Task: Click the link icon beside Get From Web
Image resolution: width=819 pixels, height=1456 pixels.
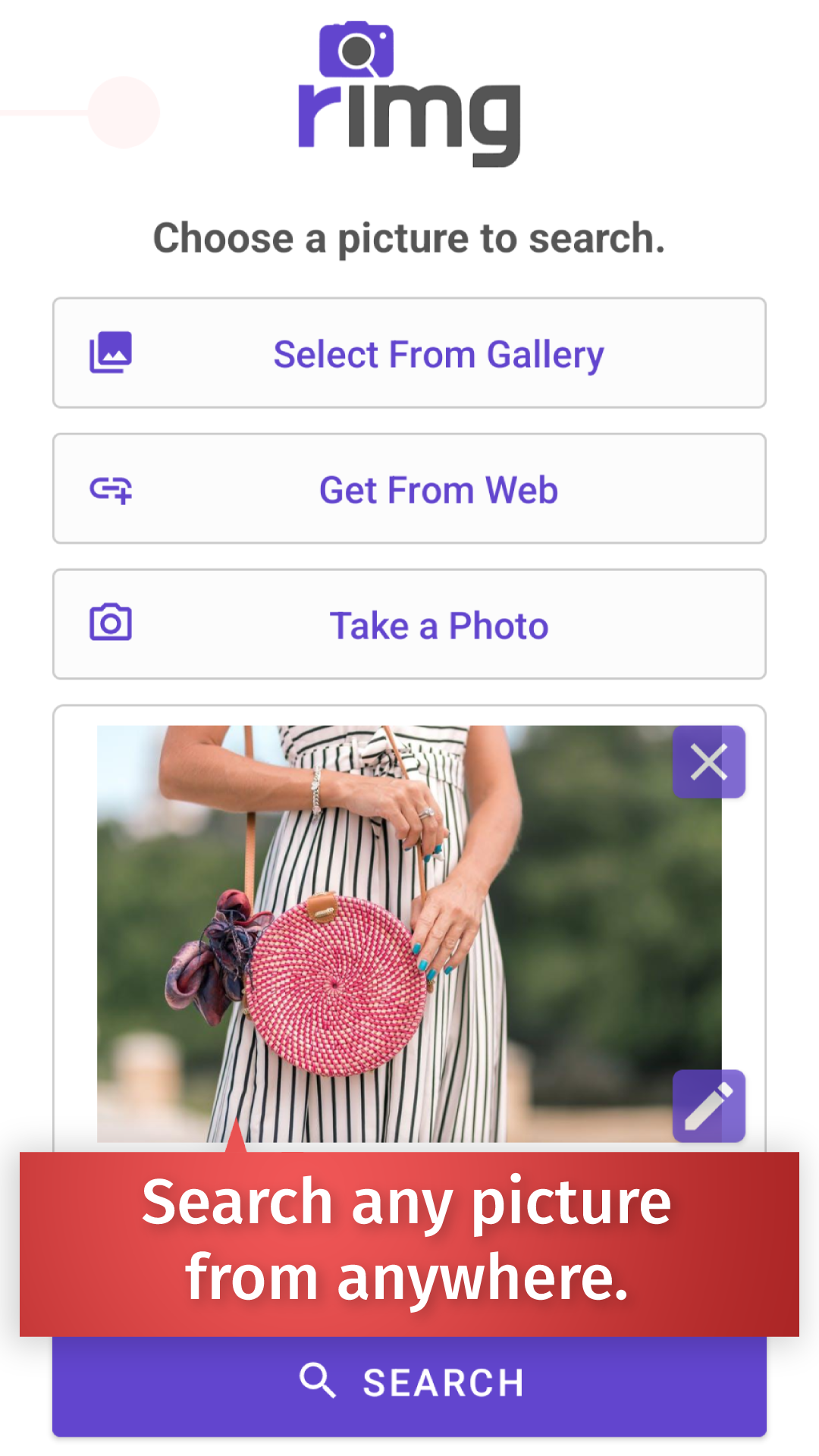Action: (111, 489)
